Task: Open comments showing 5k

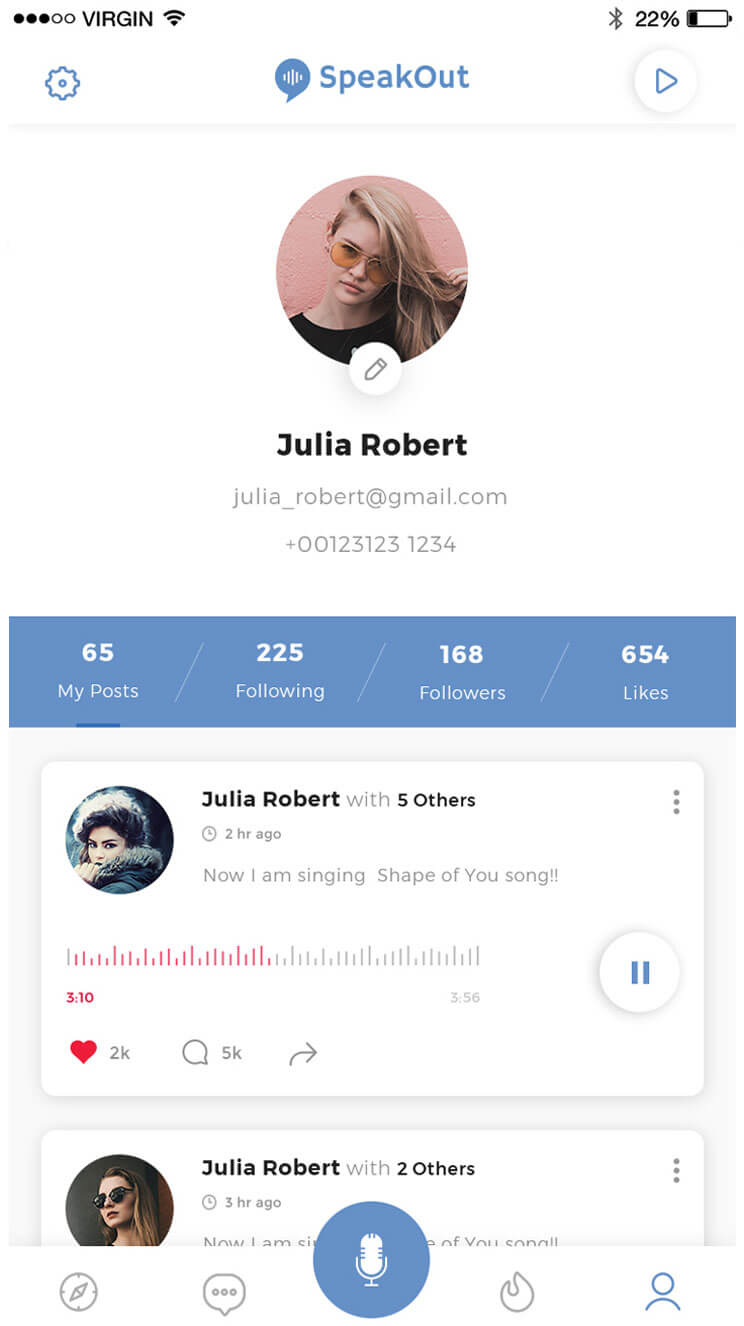Action: coord(195,1052)
